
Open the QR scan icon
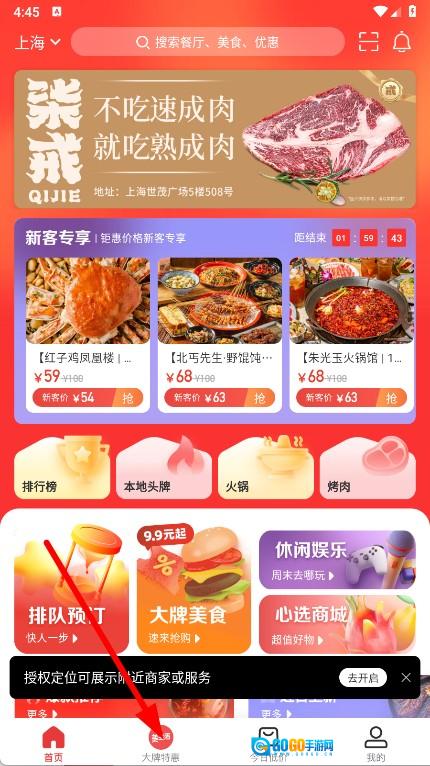368,42
